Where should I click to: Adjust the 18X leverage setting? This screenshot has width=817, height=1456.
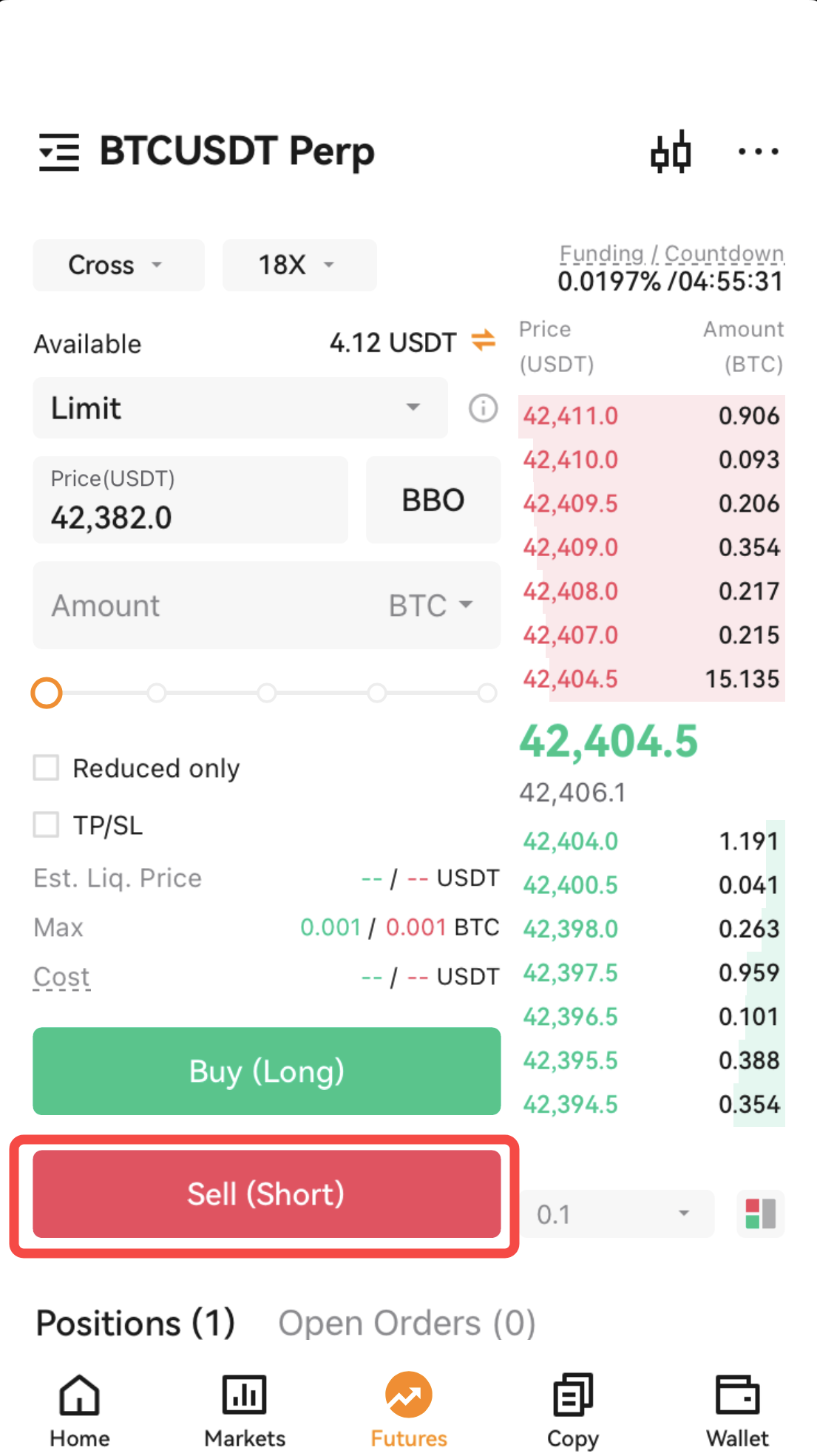(x=299, y=265)
